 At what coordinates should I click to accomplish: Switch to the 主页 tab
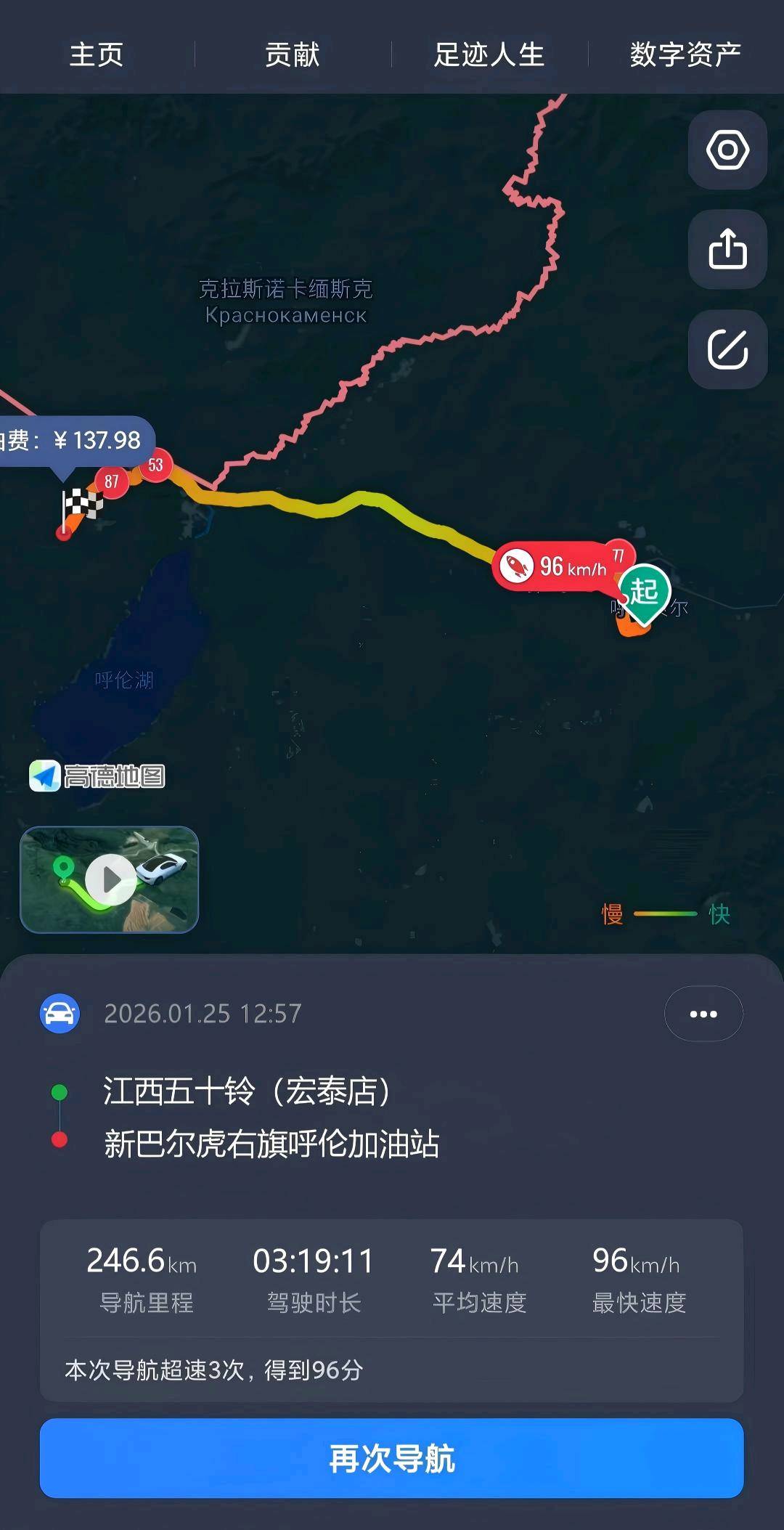click(x=97, y=54)
